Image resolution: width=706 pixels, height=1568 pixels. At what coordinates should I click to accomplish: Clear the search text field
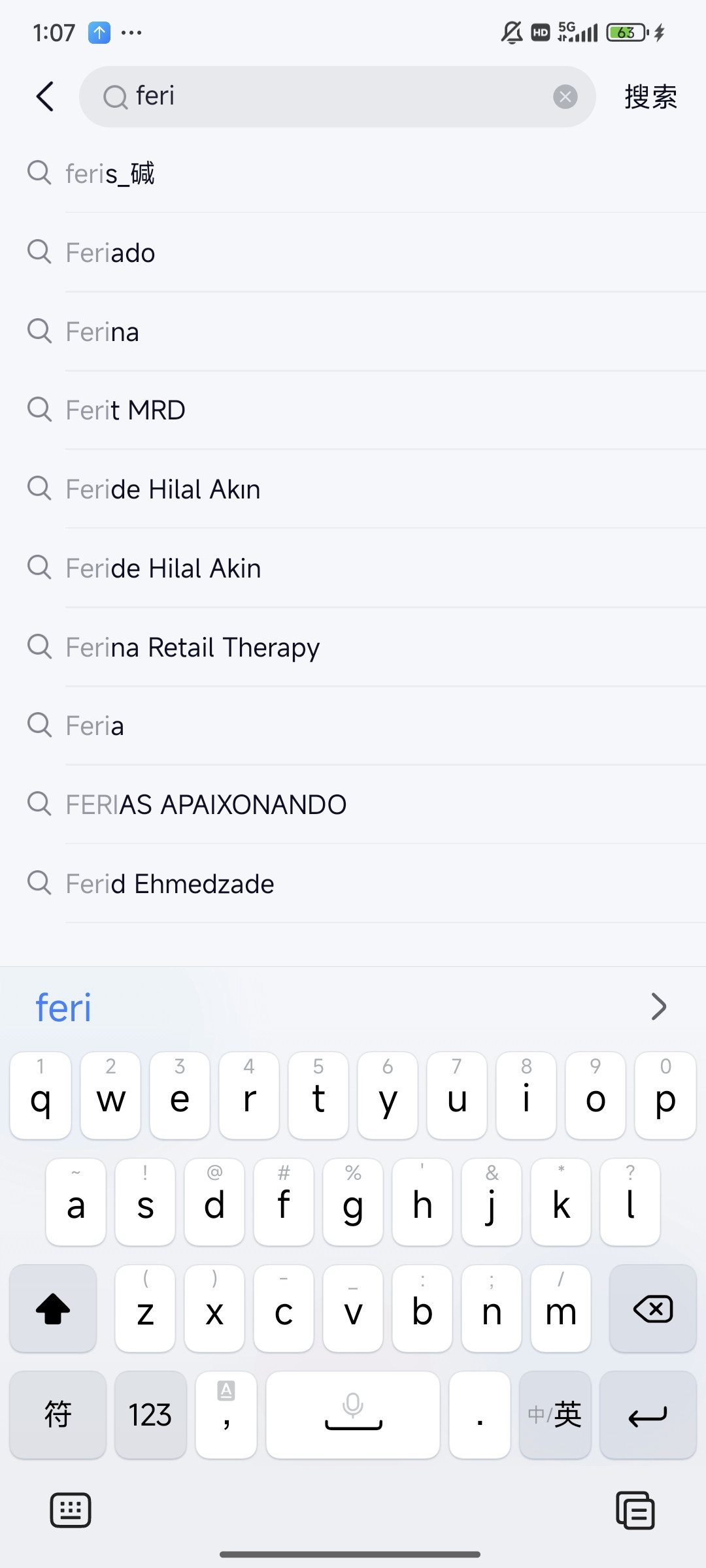(565, 97)
